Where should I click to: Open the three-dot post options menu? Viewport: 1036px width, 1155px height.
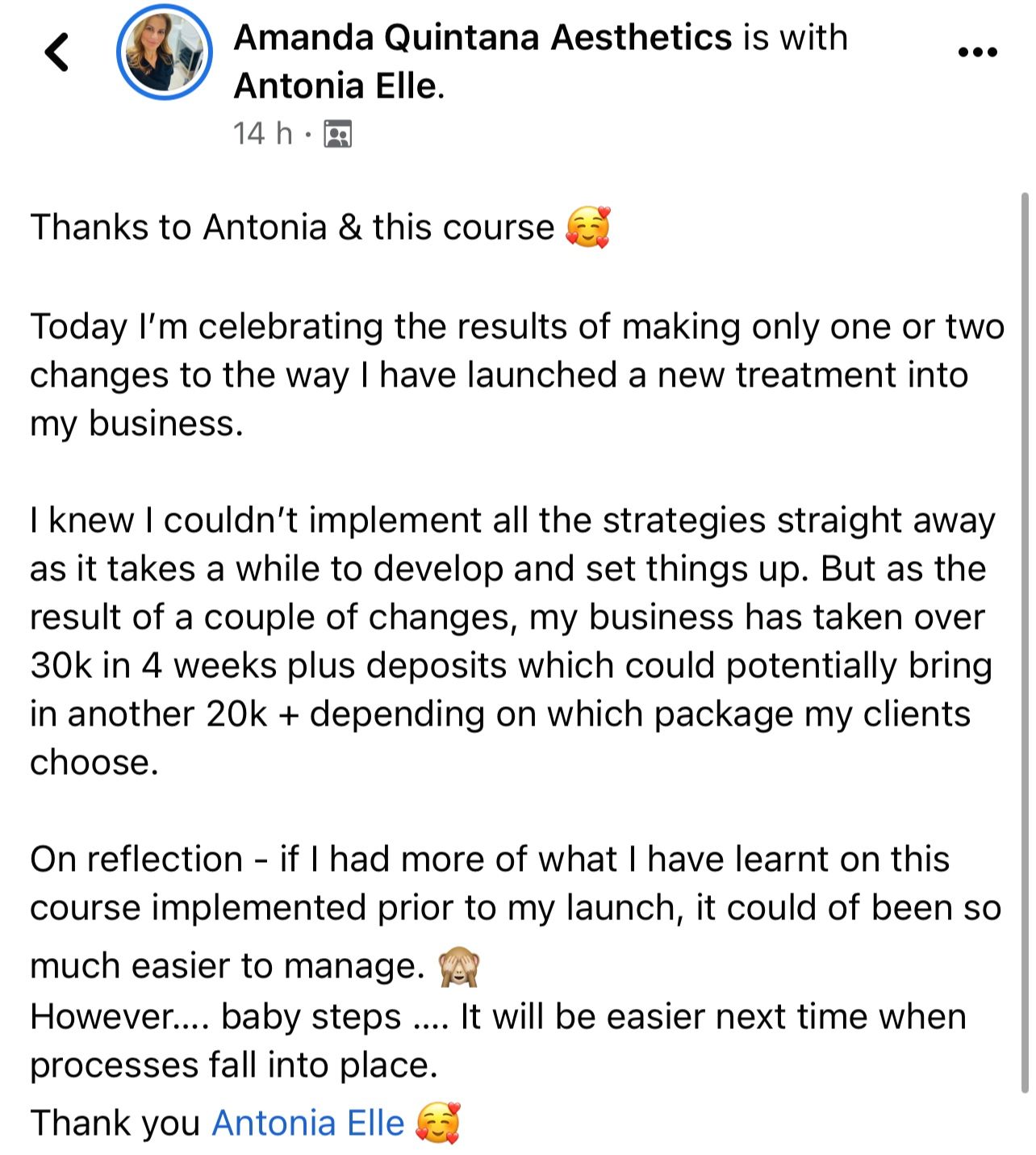[977, 52]
